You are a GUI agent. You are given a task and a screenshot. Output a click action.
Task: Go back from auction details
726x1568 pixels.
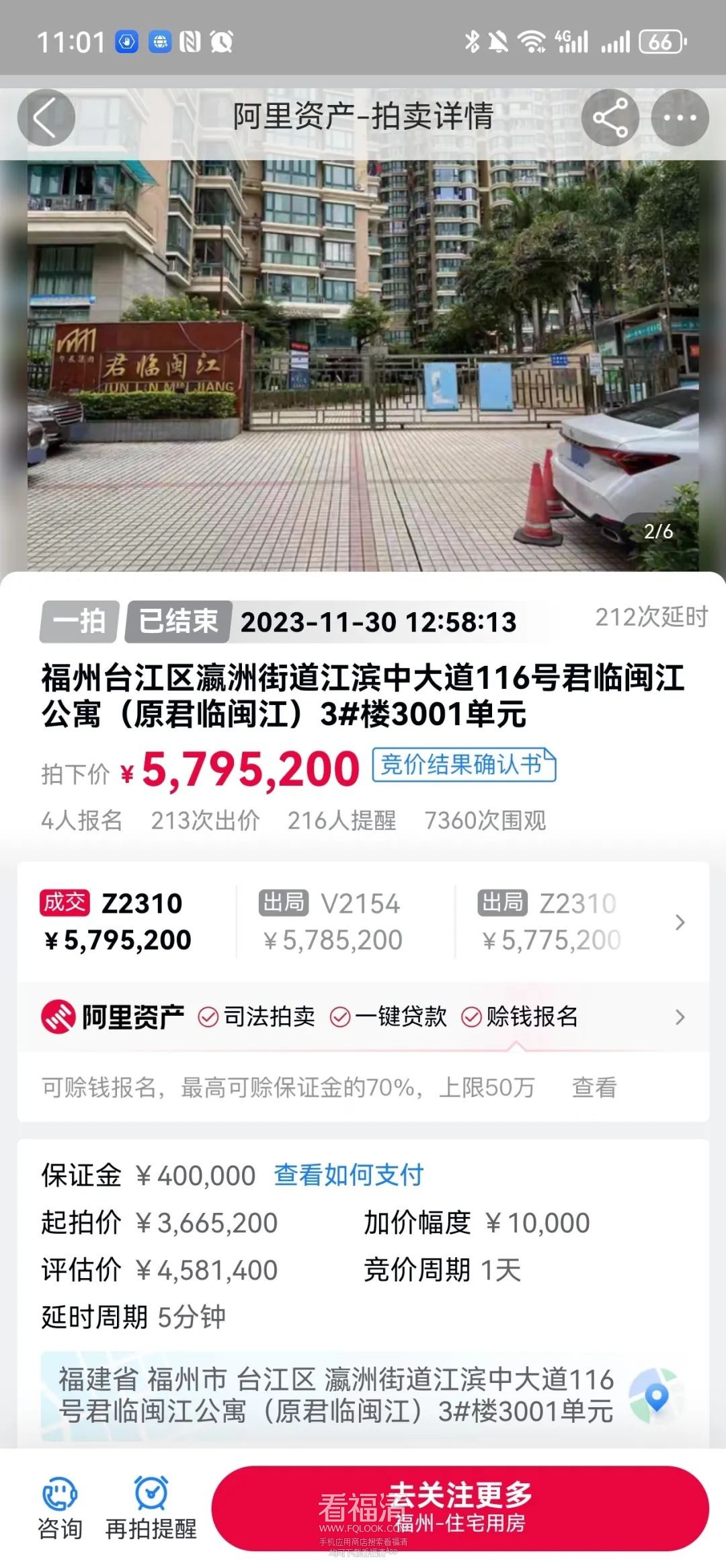coord(46,118)
